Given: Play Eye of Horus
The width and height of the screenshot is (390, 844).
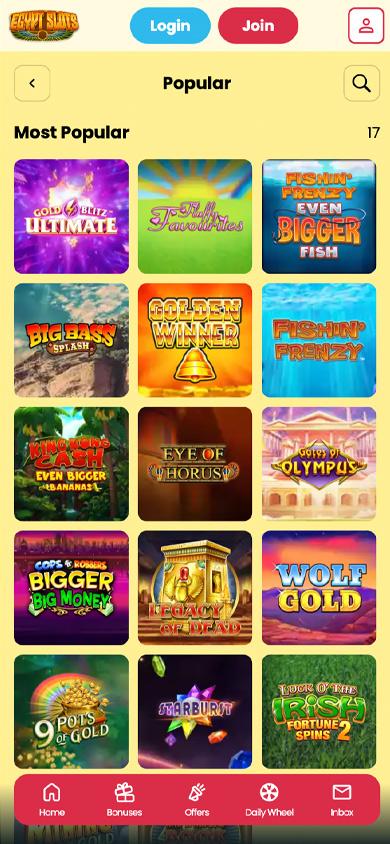Looking at the screenshot, I should pos(195,464).
